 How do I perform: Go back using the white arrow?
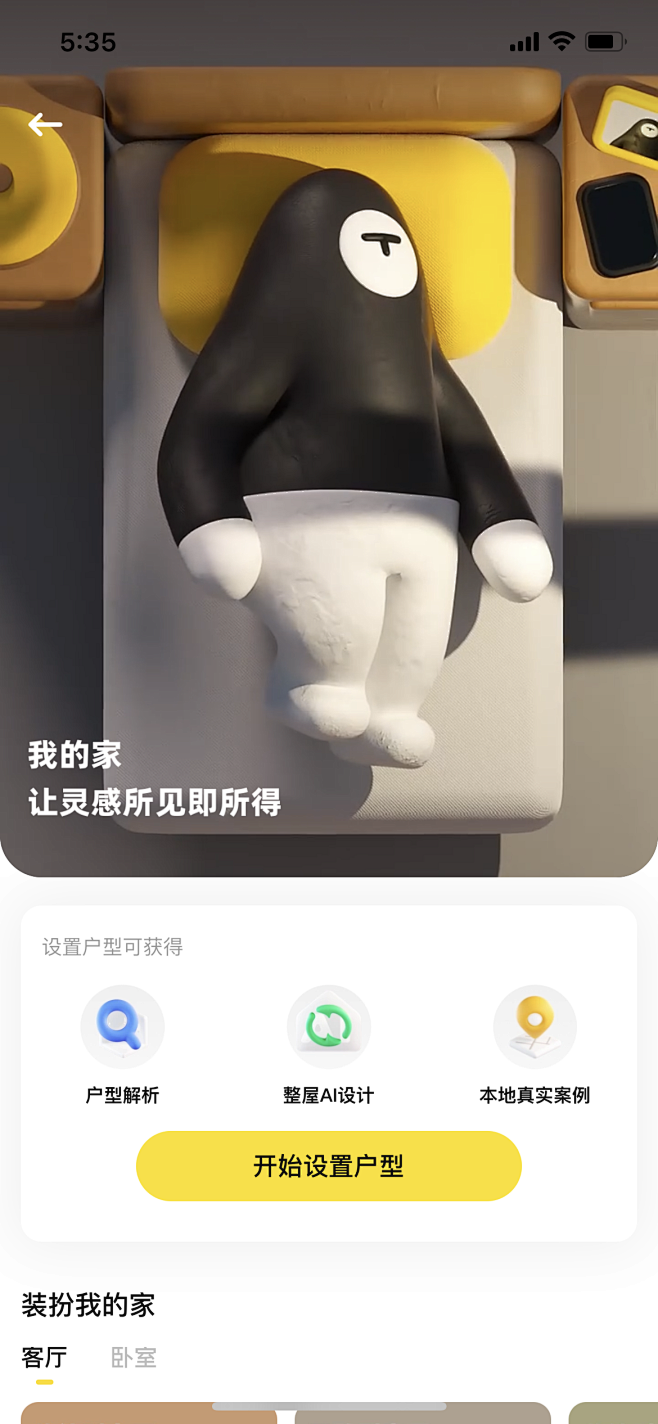pos(45,124)
